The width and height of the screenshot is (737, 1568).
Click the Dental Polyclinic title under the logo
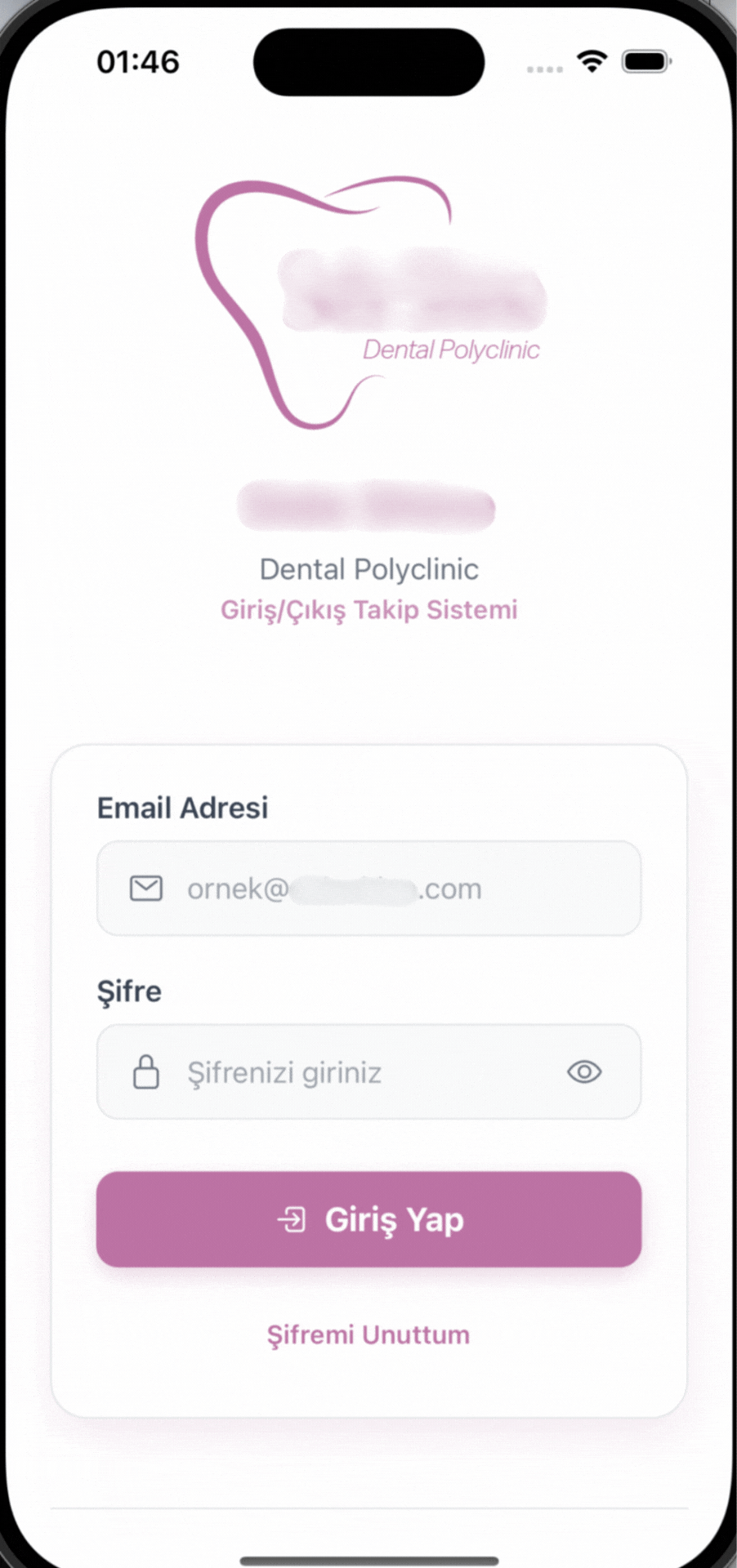[368, 569]
